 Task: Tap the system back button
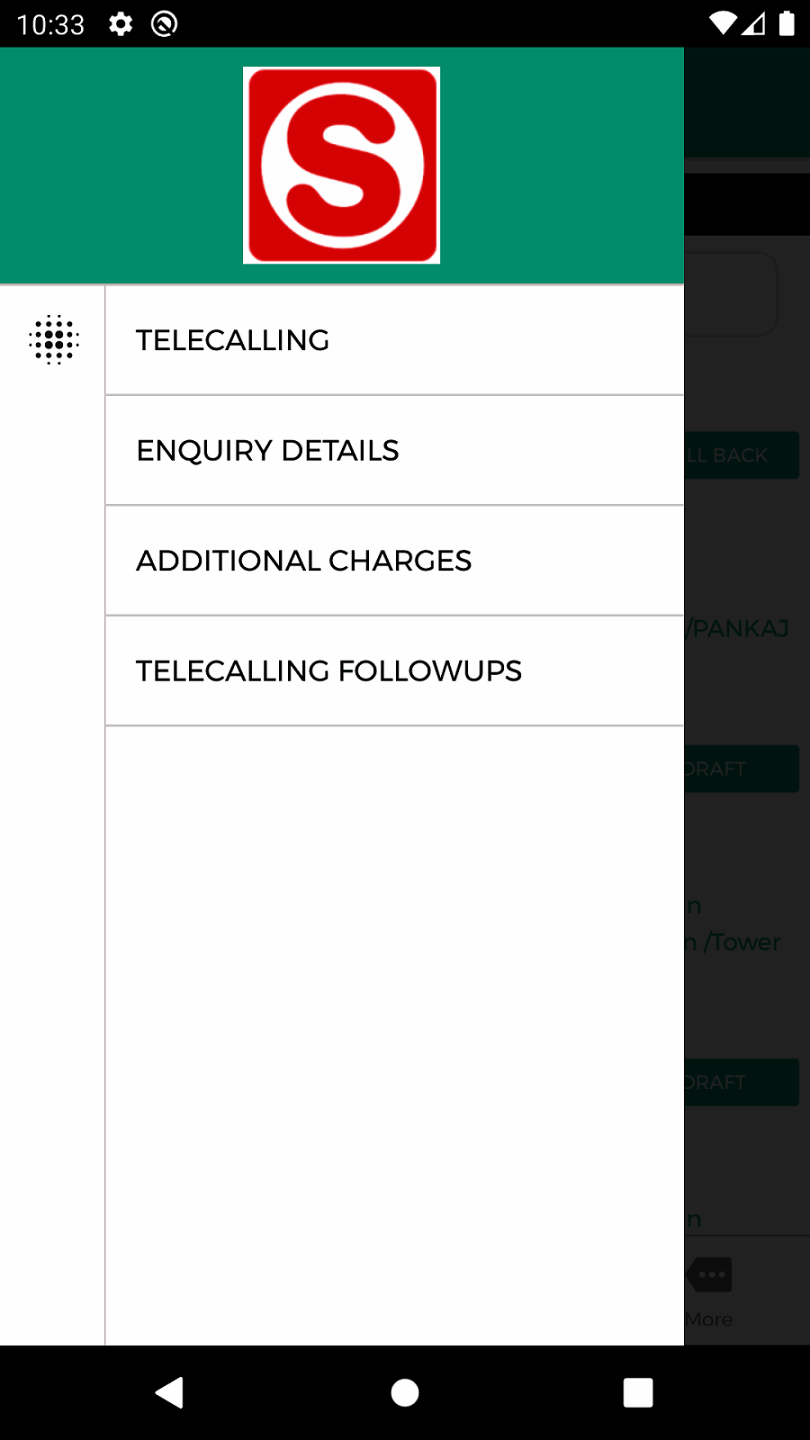pos(170,1392)
